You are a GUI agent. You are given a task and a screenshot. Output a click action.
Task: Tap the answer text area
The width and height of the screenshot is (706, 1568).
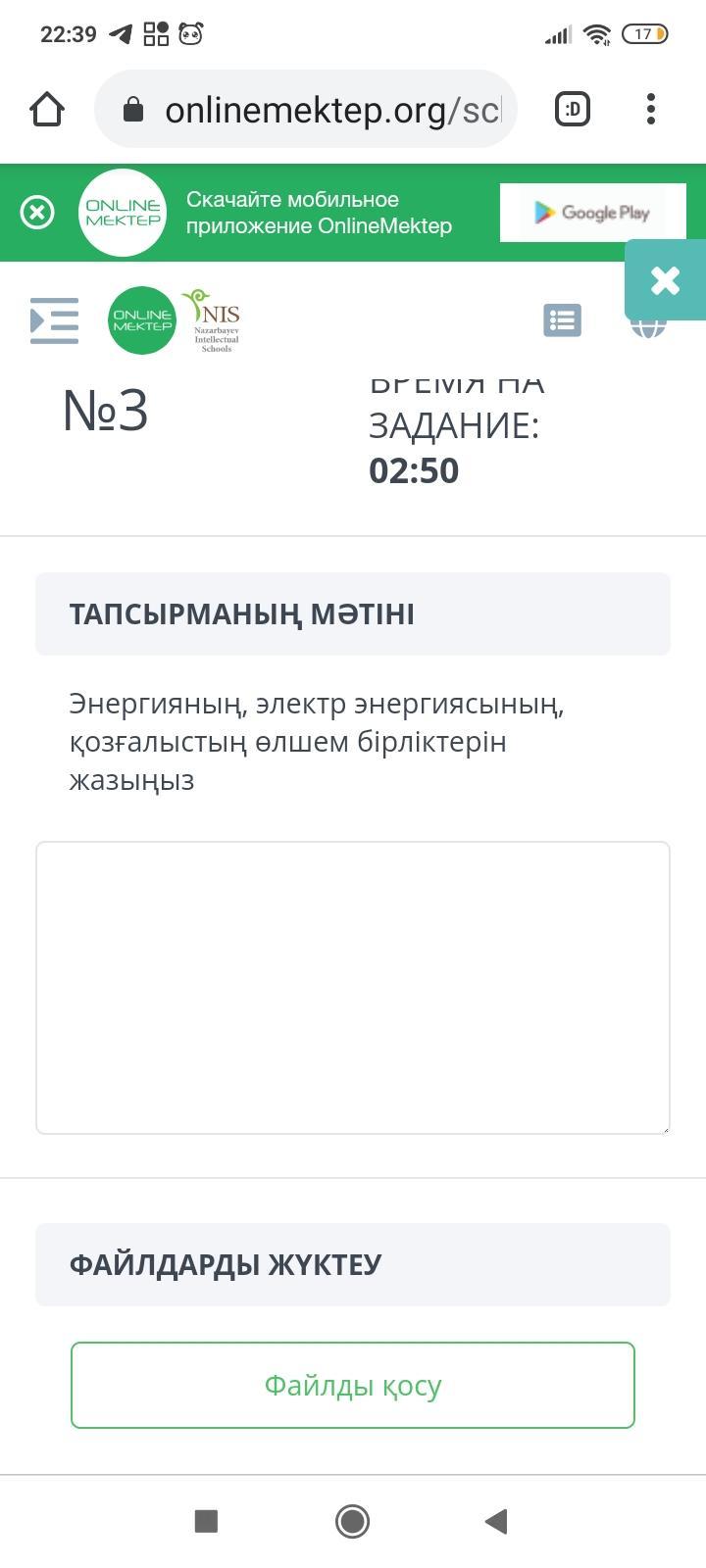click(353, 987)
